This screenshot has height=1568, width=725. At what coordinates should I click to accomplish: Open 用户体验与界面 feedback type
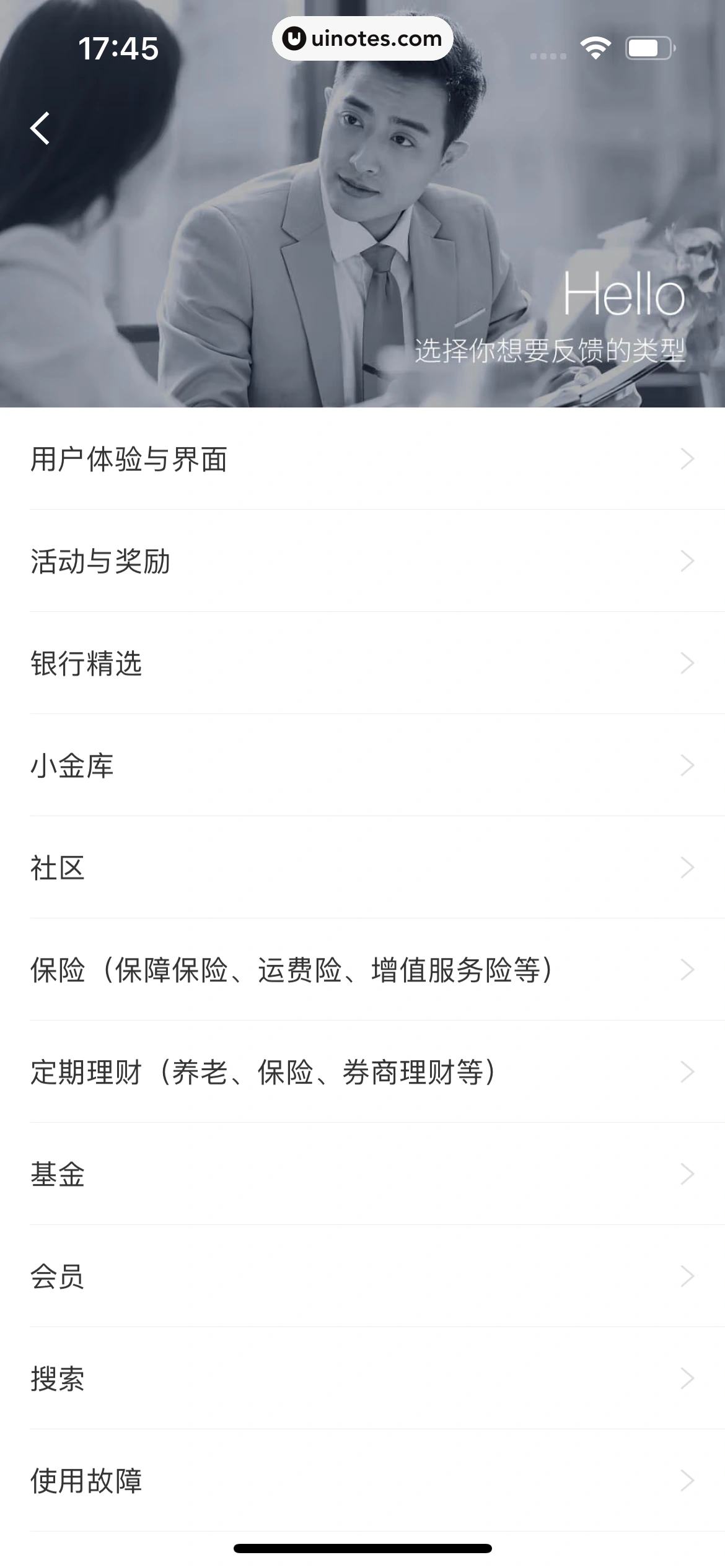point(362,459)
